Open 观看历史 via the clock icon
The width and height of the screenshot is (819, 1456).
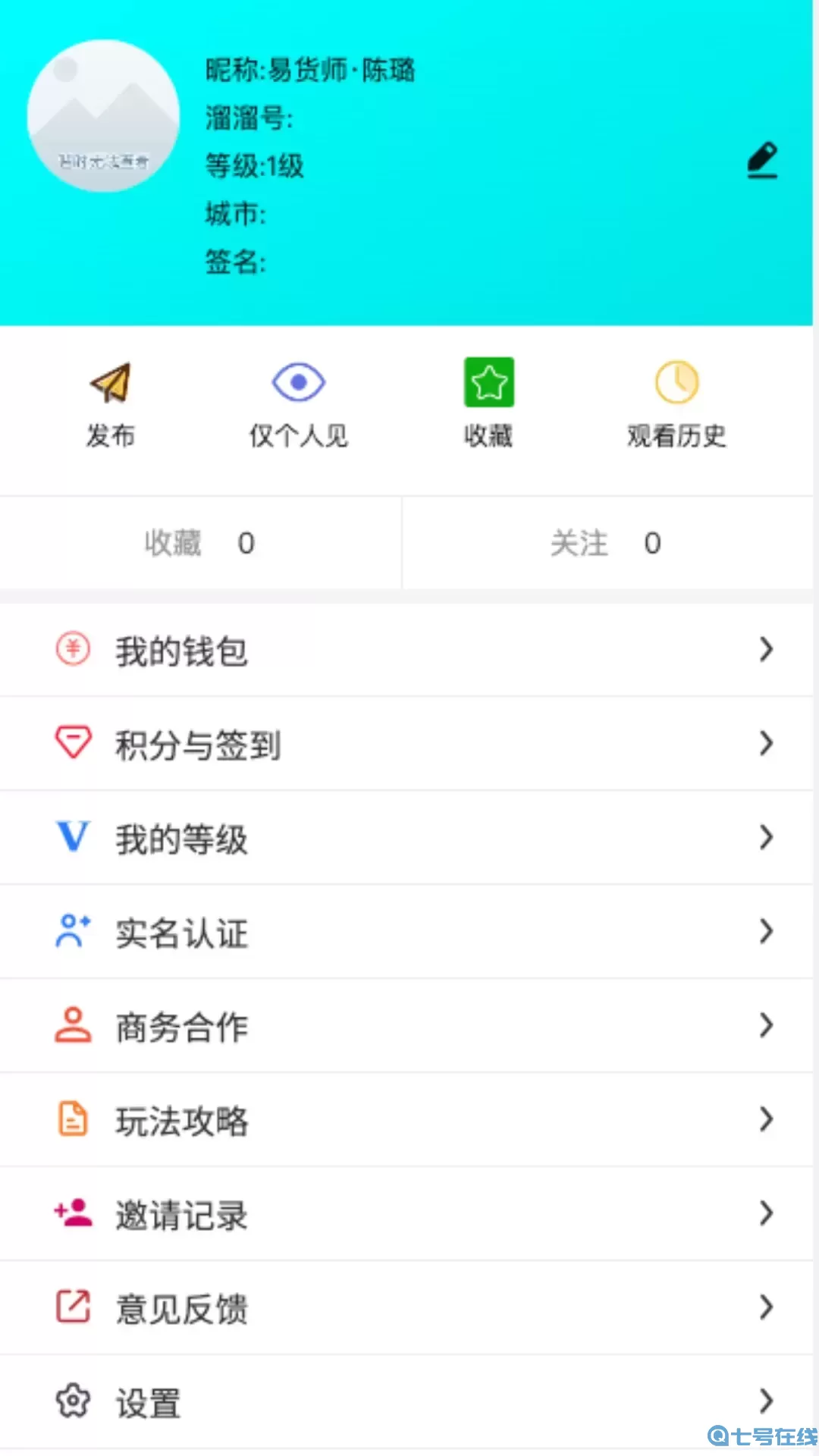[677, 383]
